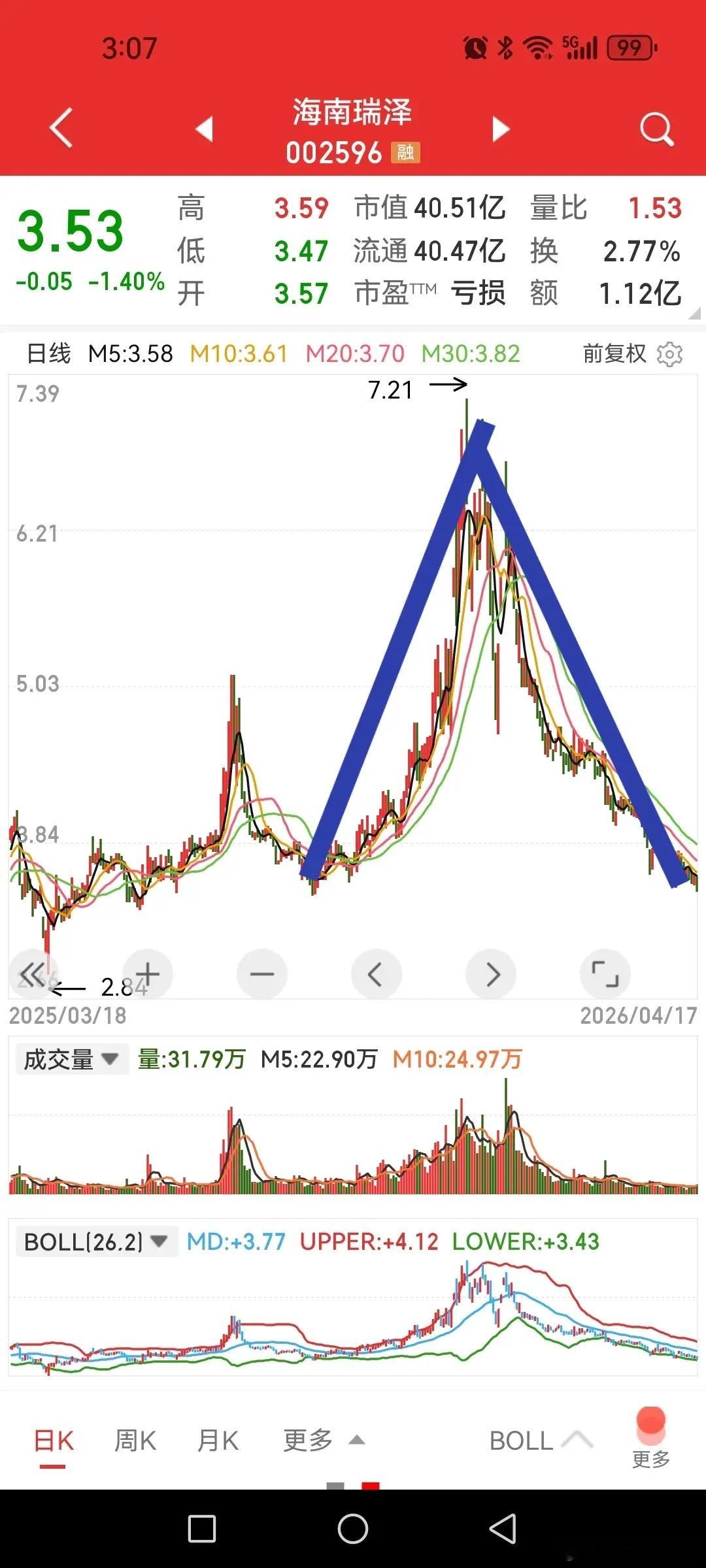Toggle 前复权 price adjustment mode
The image size is (706, 1568).
[x=613, y=353]
